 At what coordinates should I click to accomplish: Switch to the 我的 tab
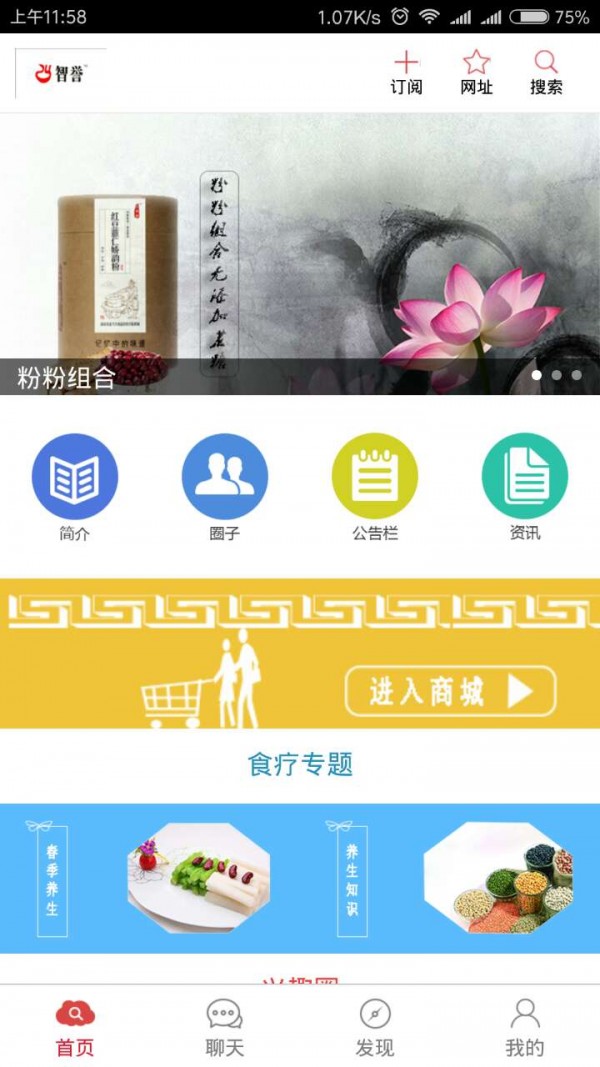tap(525, 1027)
